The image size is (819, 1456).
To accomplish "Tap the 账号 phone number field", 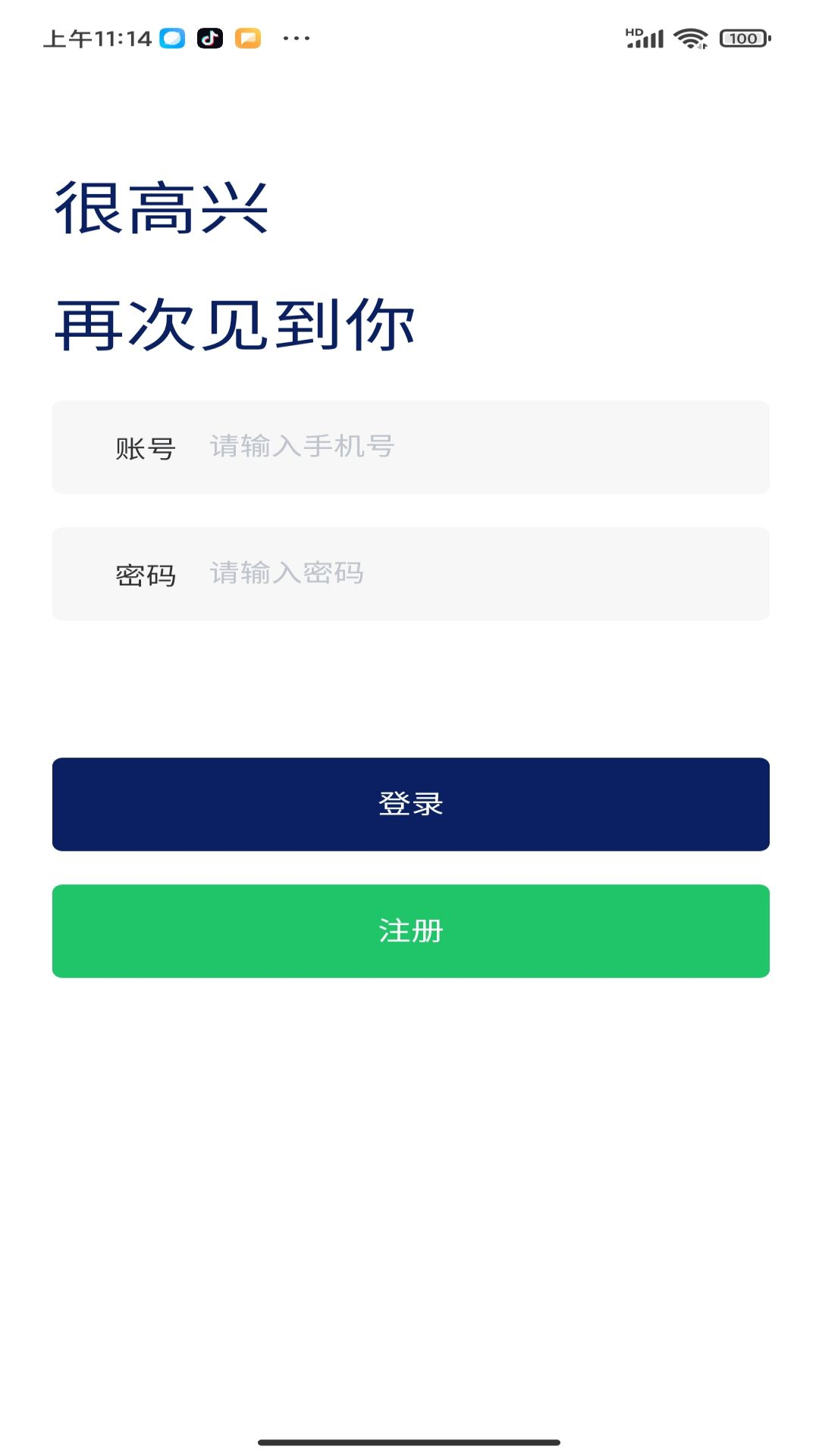I will tap(410, 447).
